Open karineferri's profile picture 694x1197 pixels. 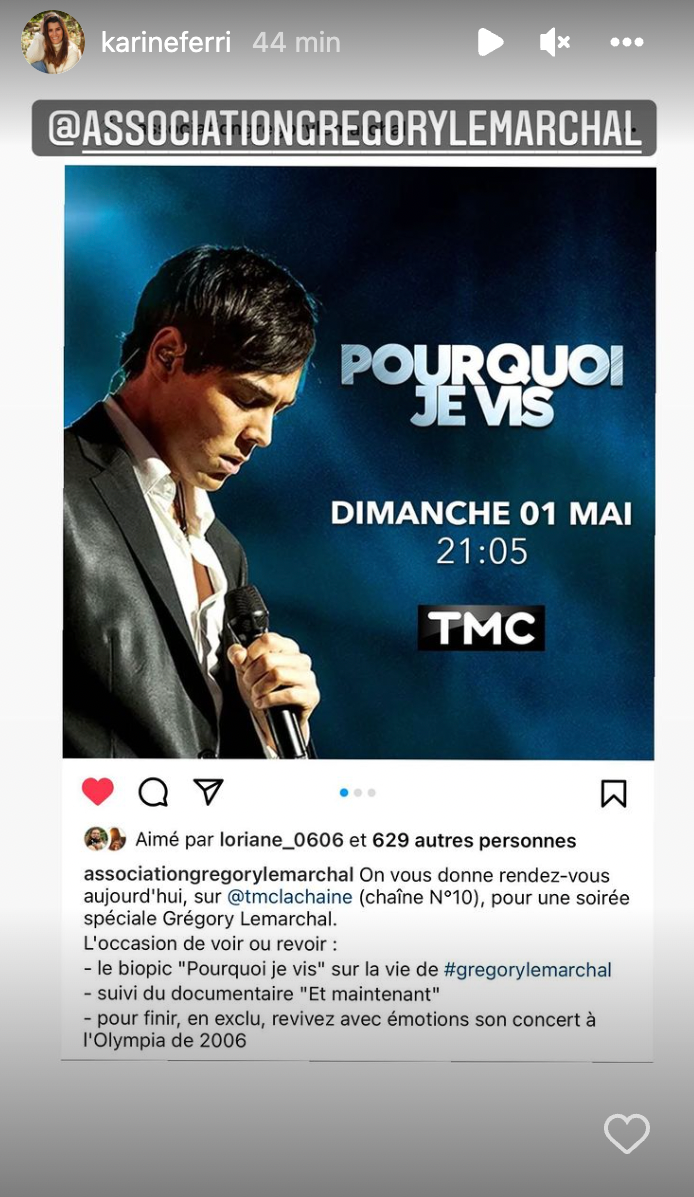click(x=53, y=42)
